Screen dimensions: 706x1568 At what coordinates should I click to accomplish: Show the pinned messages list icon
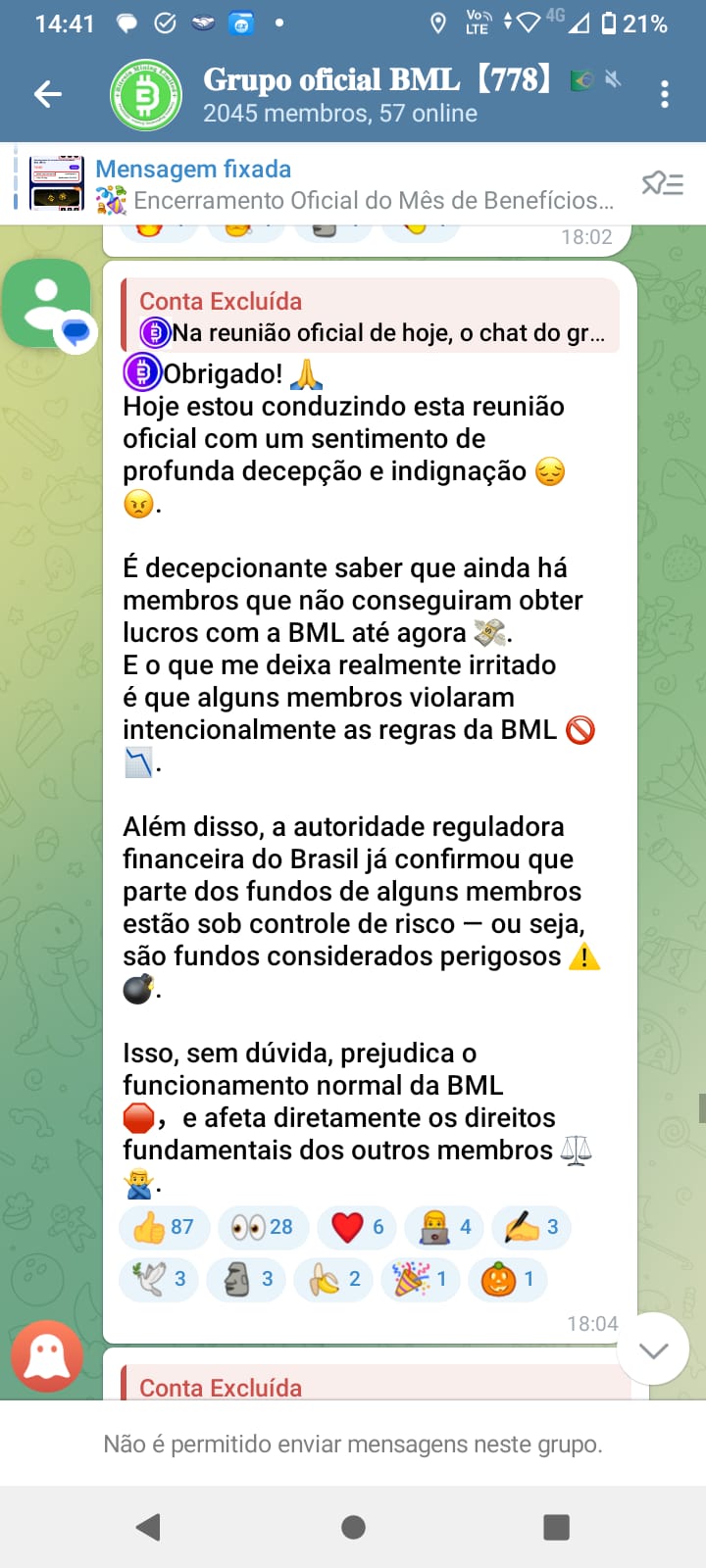pyautogui.click(x=663, y=184)
